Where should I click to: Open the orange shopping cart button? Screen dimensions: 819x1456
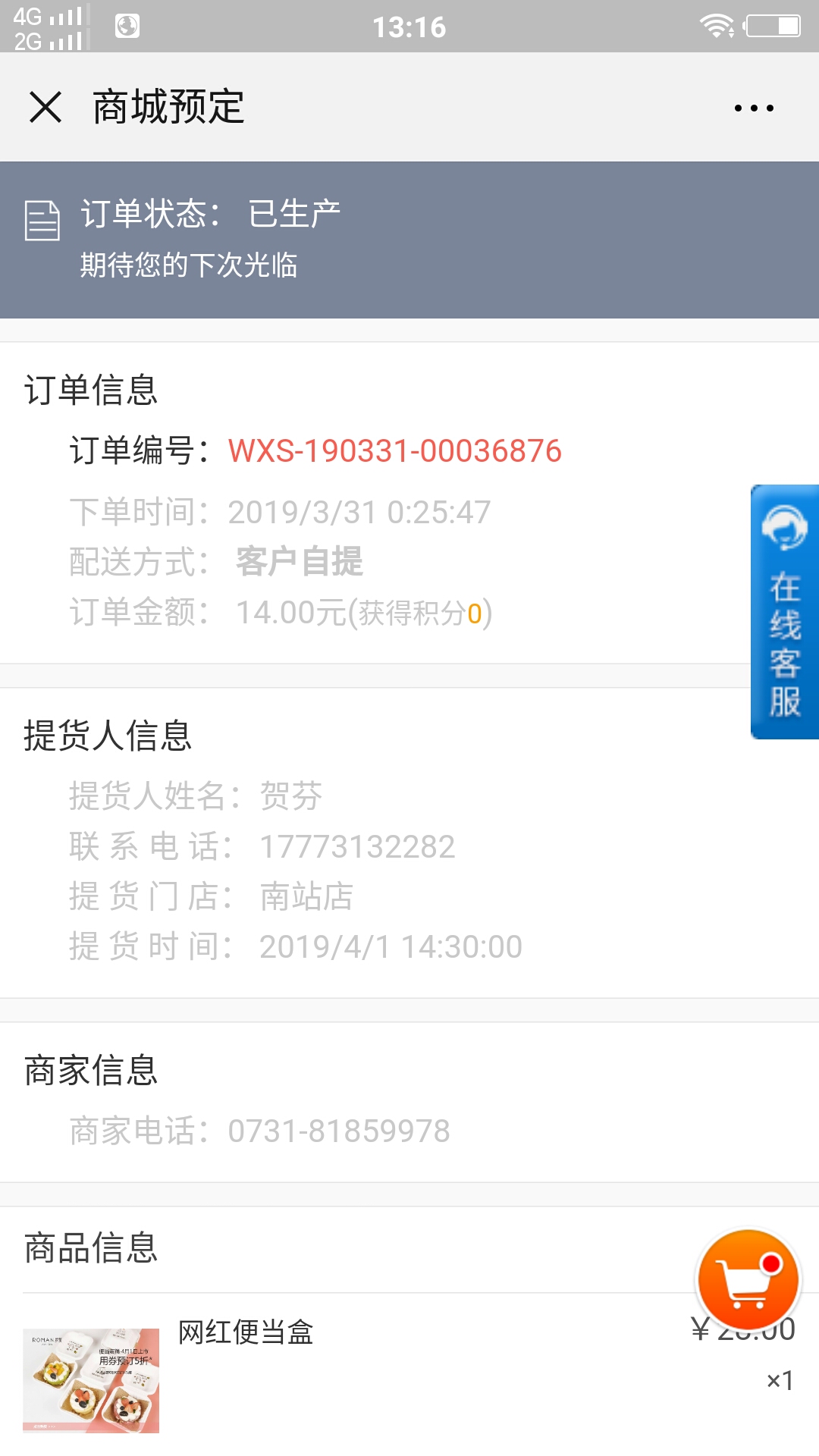point(748,1280)
